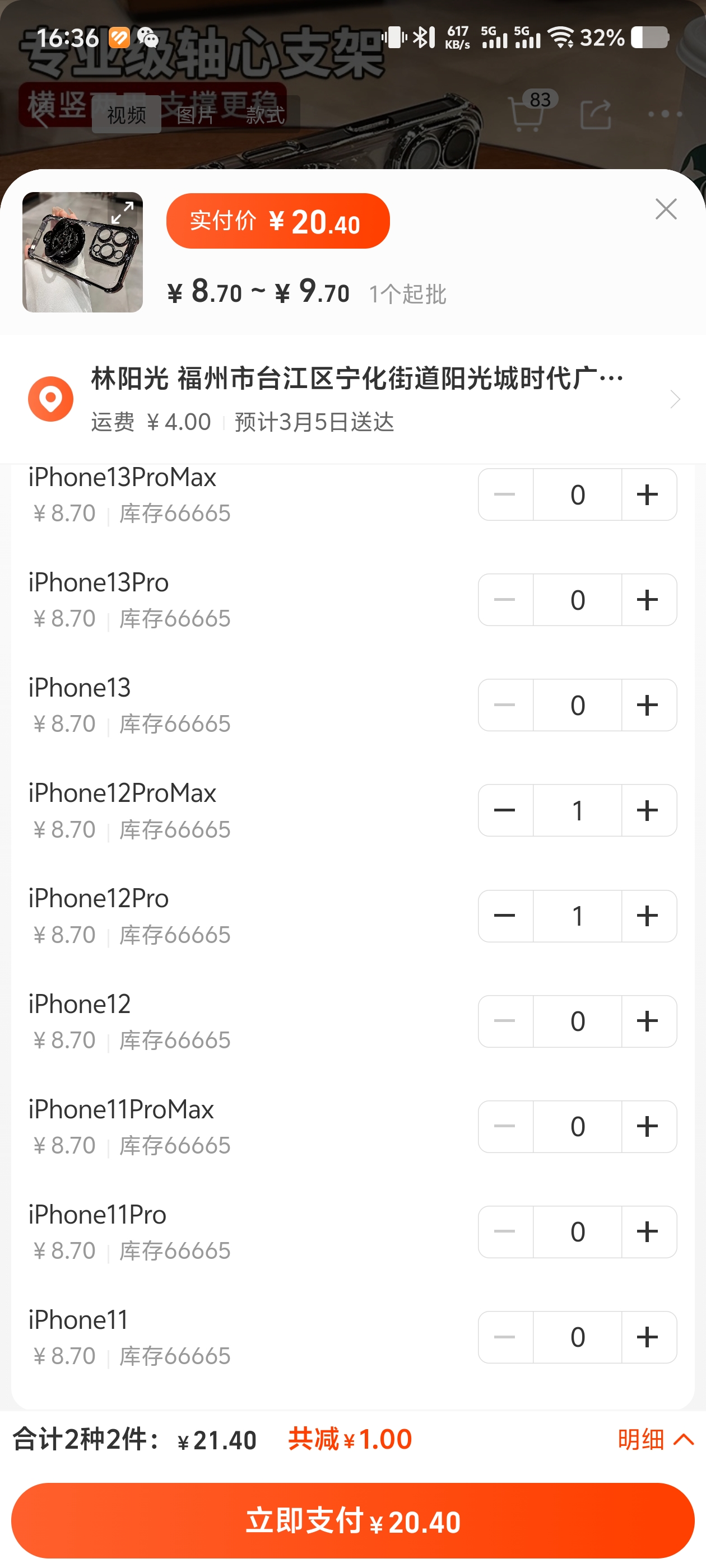
Task: Add one iPhone12 case
Action: (x=649, y=1021)
